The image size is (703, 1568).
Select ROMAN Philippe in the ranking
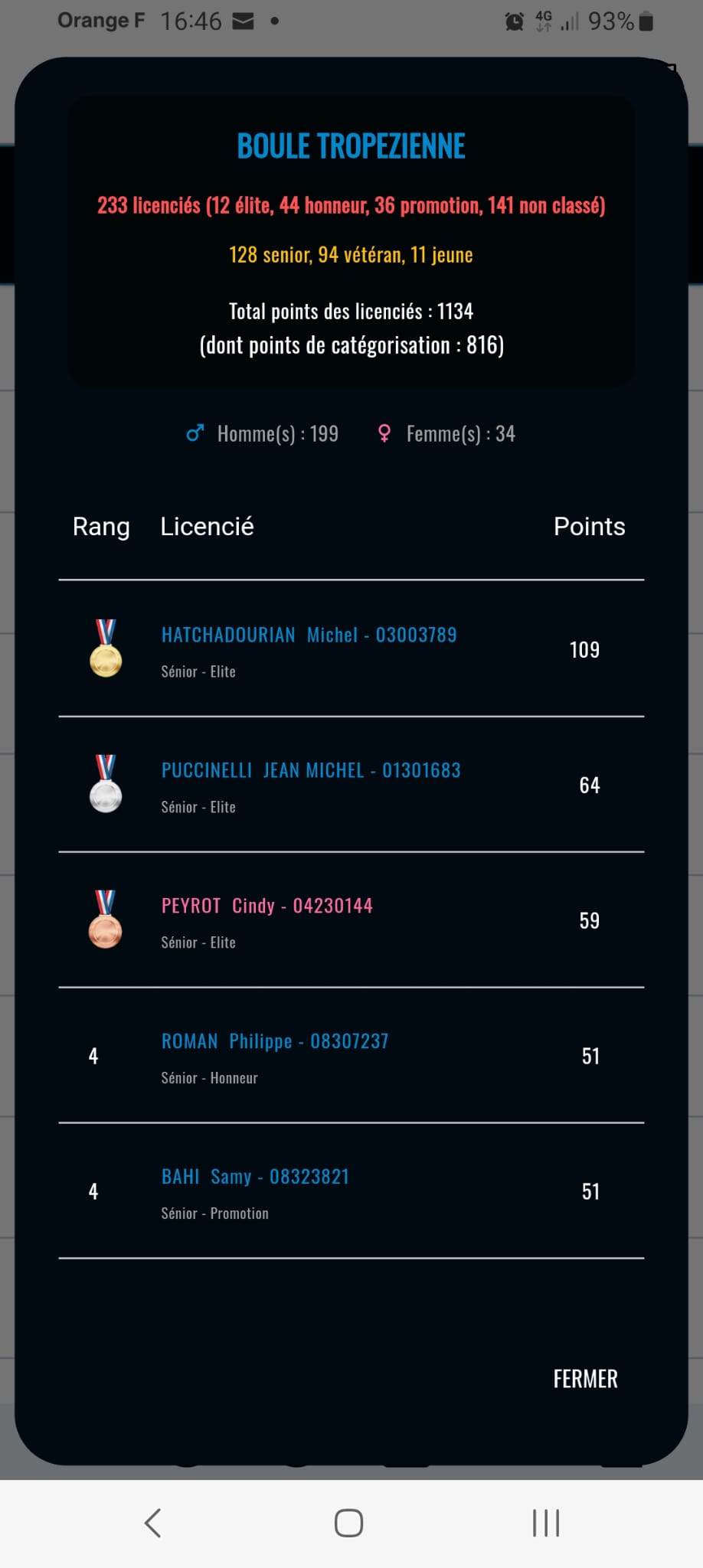(274, 1041)
